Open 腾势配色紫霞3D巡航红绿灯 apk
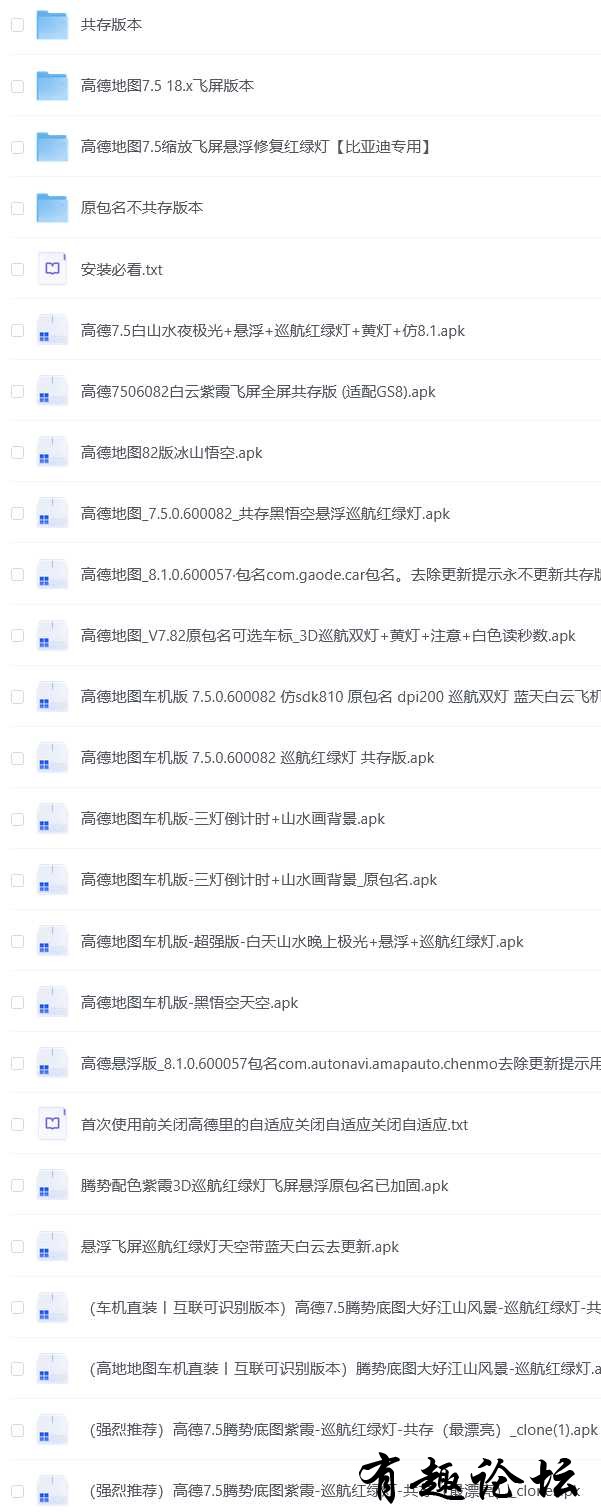This screenshot has width=601, height=1512. pyautogui.click(x=264, y=1186)
